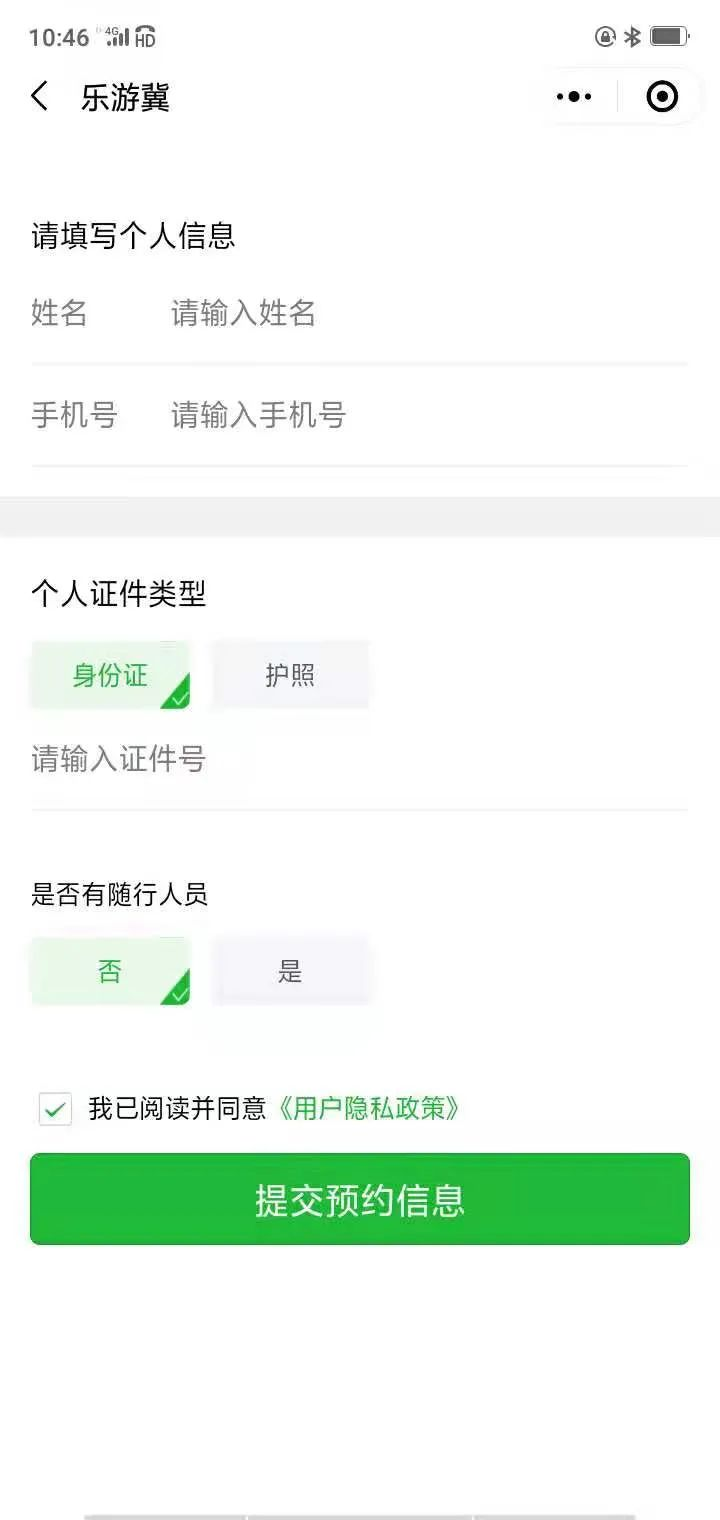
Task: Go back using the top-left arrow
Action: 40,97
